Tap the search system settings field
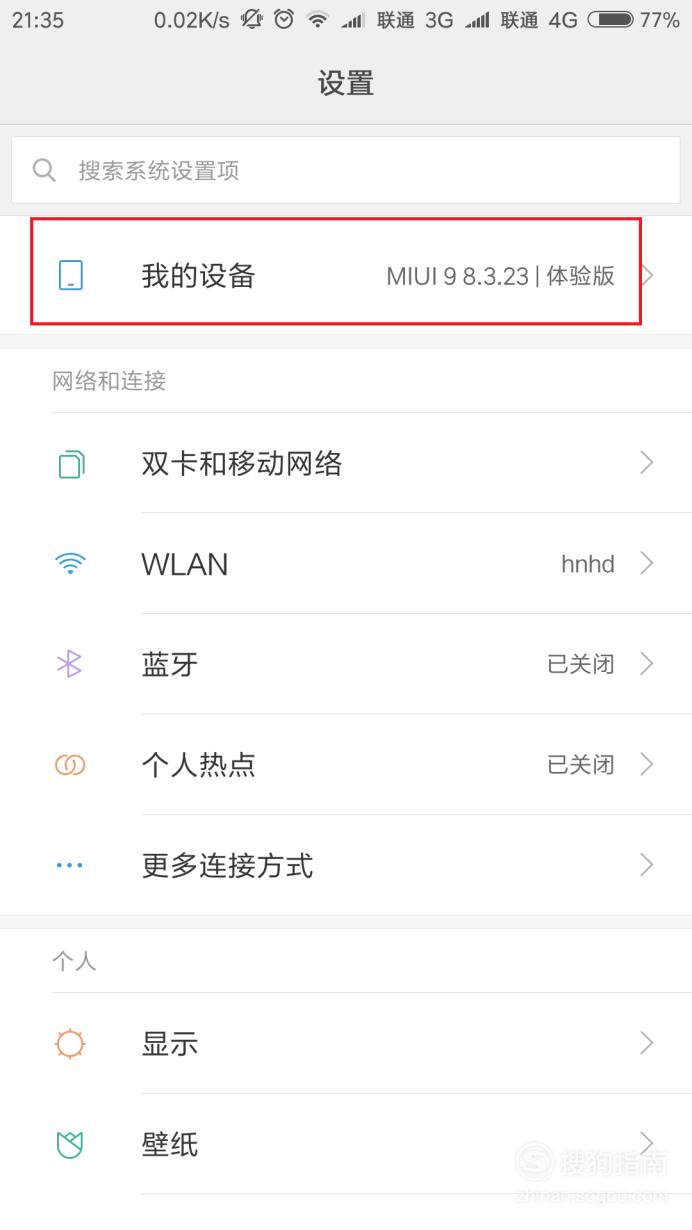The image size is (692, 1230). click(x=346, y=170)
